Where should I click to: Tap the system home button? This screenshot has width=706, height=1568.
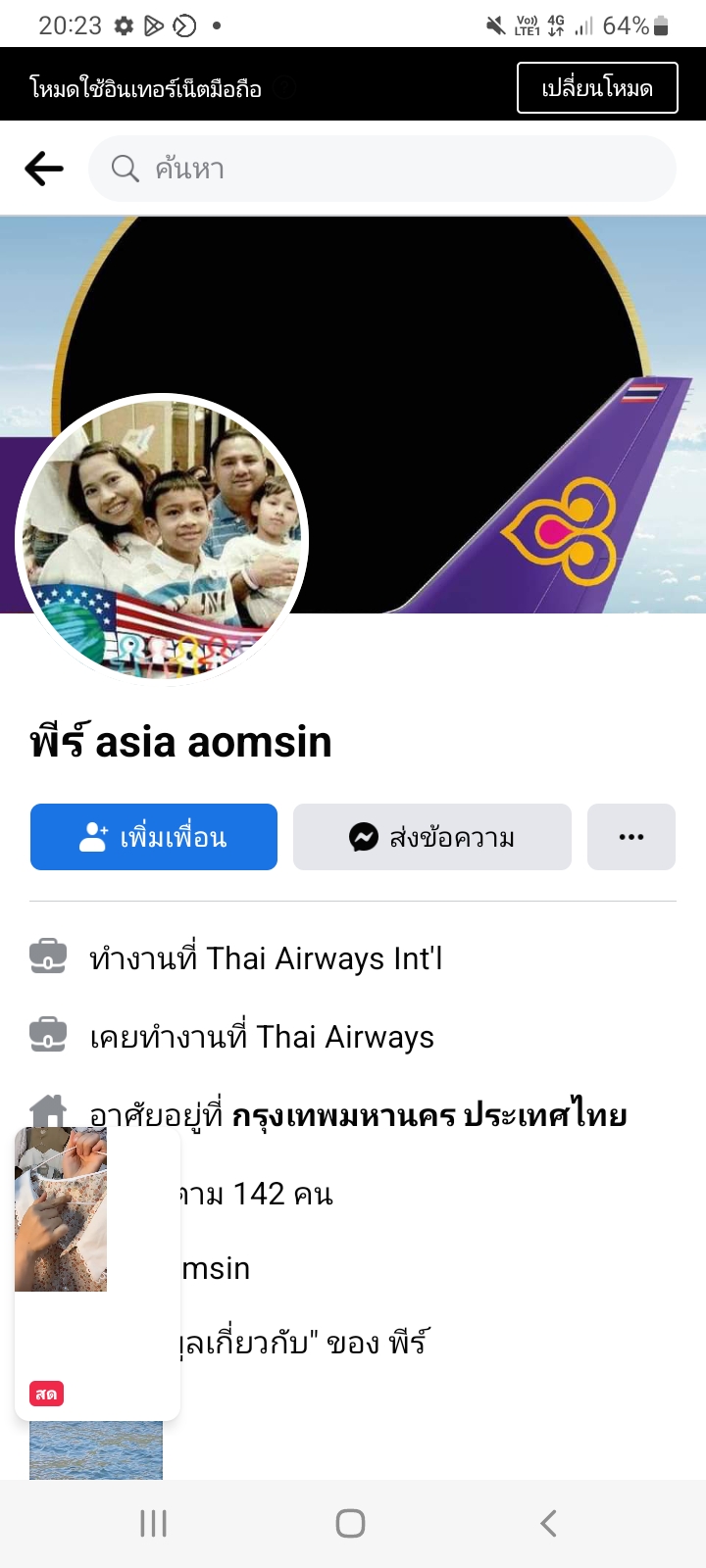click(350, 1523)
